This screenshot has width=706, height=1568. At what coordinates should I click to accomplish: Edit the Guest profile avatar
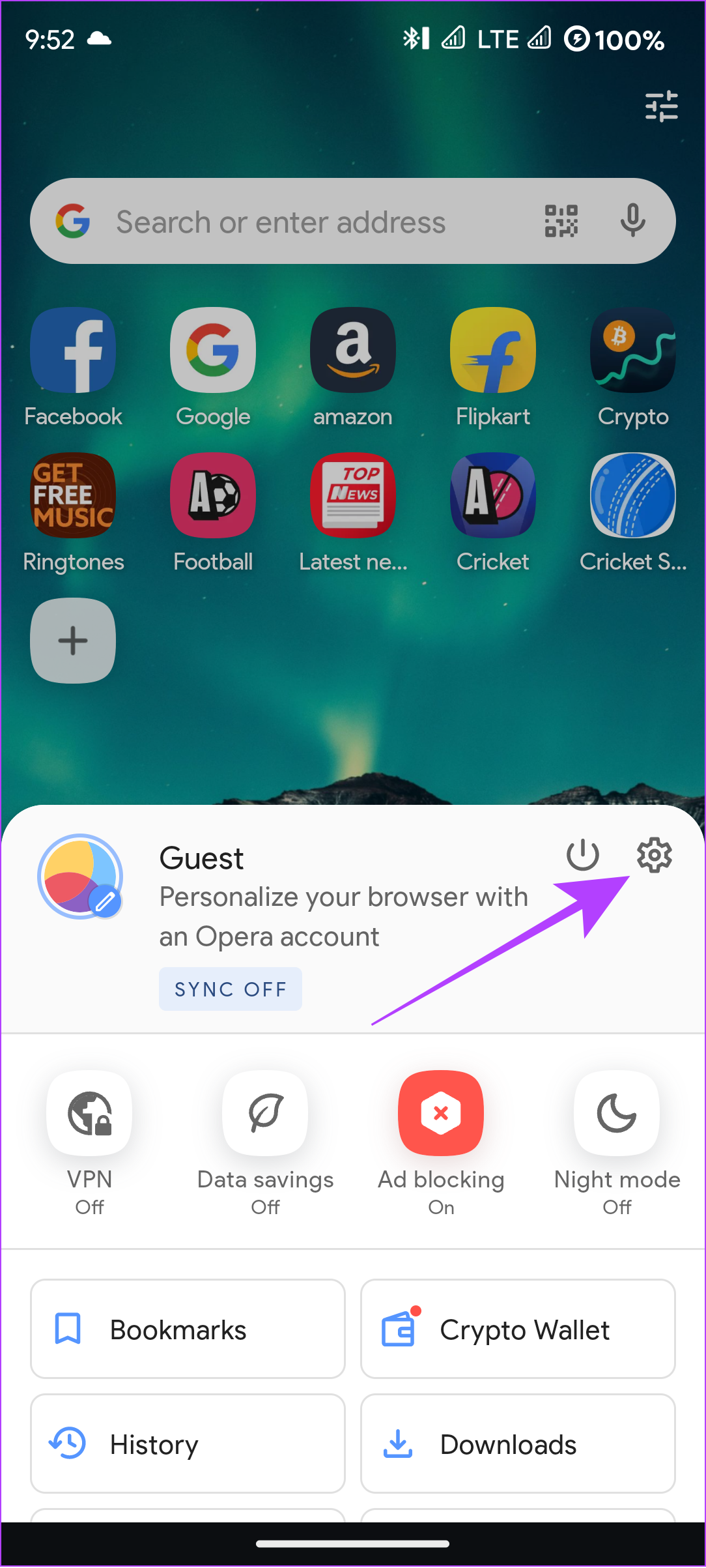(81, 877)
